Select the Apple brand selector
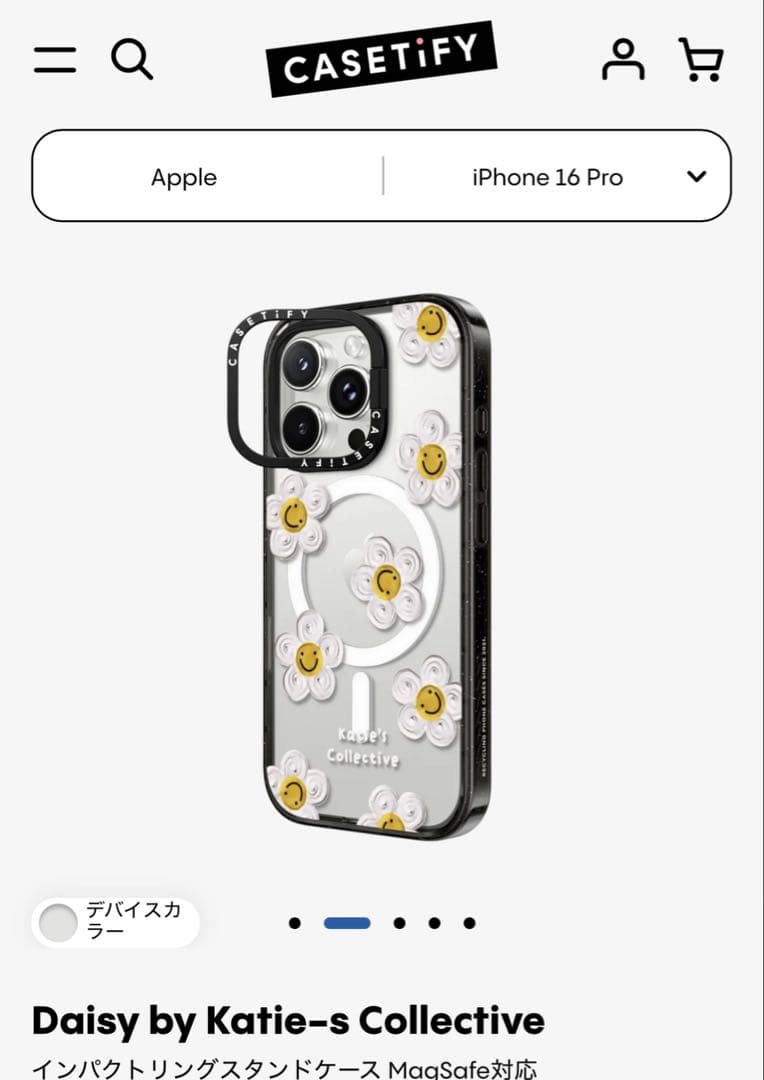 pyautogui.click(x=184, y=177)
